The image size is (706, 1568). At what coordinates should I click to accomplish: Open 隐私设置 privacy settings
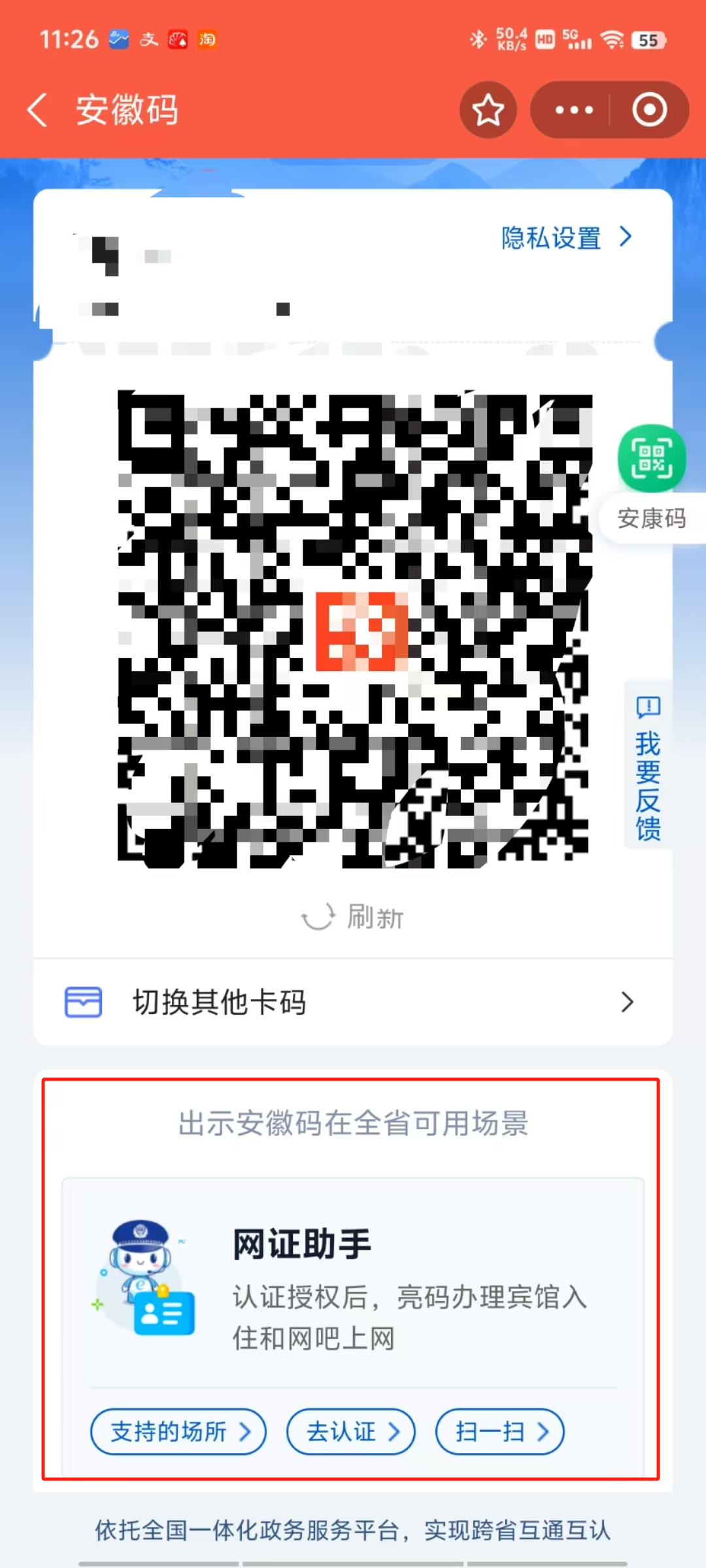[565, 238]
